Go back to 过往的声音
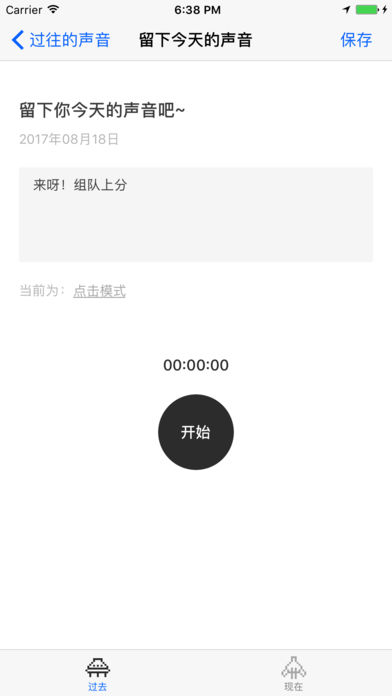The height and width of the screenshot is (696, 392). coord(61,40)
